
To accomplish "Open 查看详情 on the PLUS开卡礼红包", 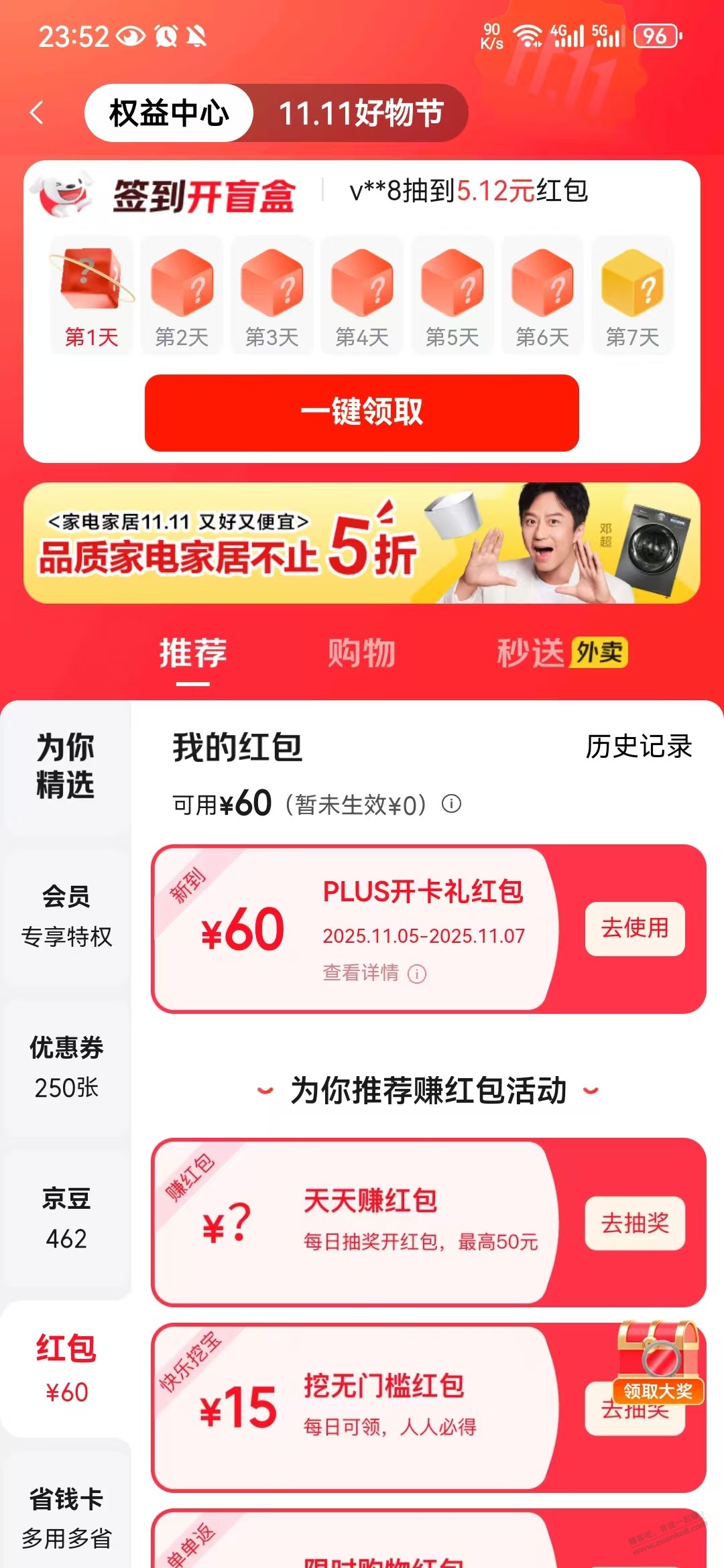I will point(373,973).
